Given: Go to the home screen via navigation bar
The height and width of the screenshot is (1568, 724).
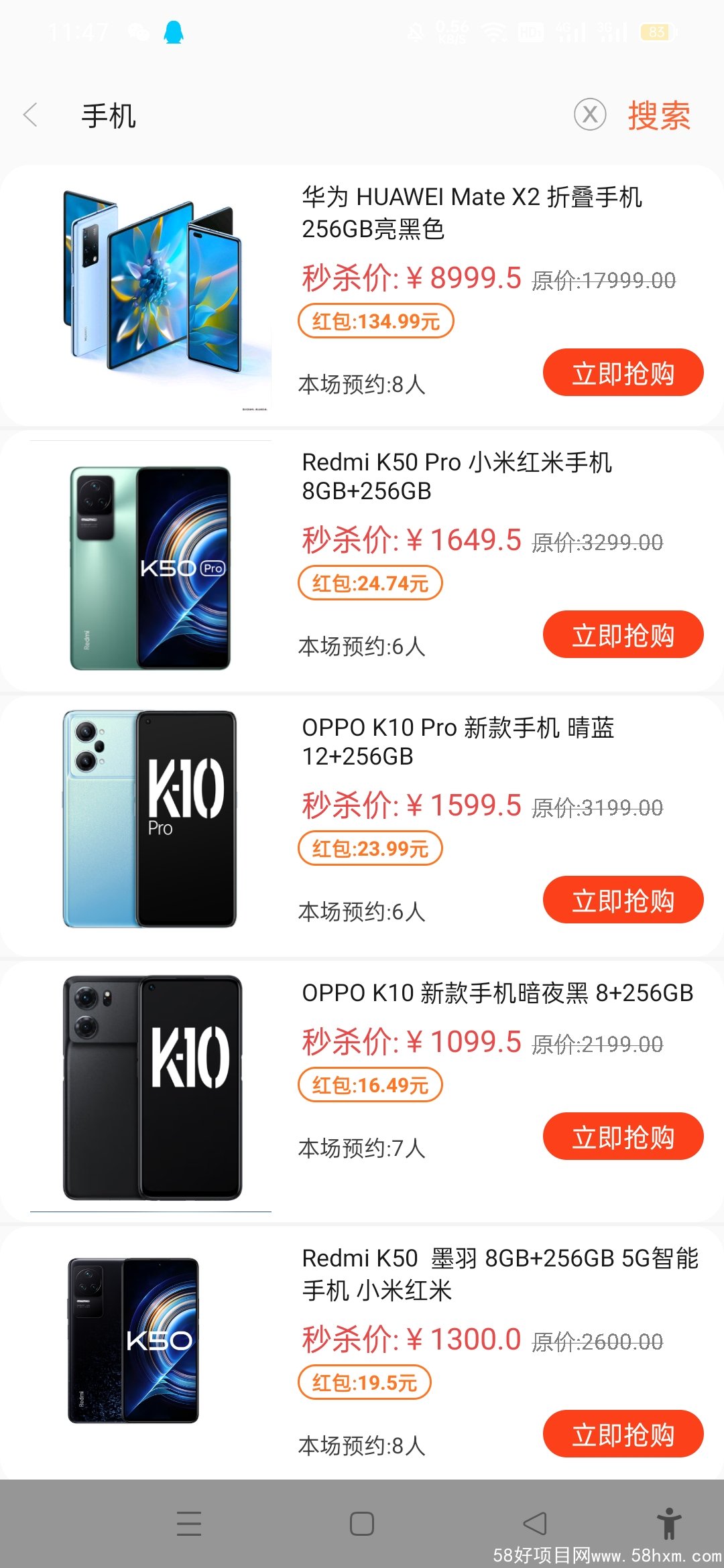Looking at the screenshot, I should coord(362,1523).
